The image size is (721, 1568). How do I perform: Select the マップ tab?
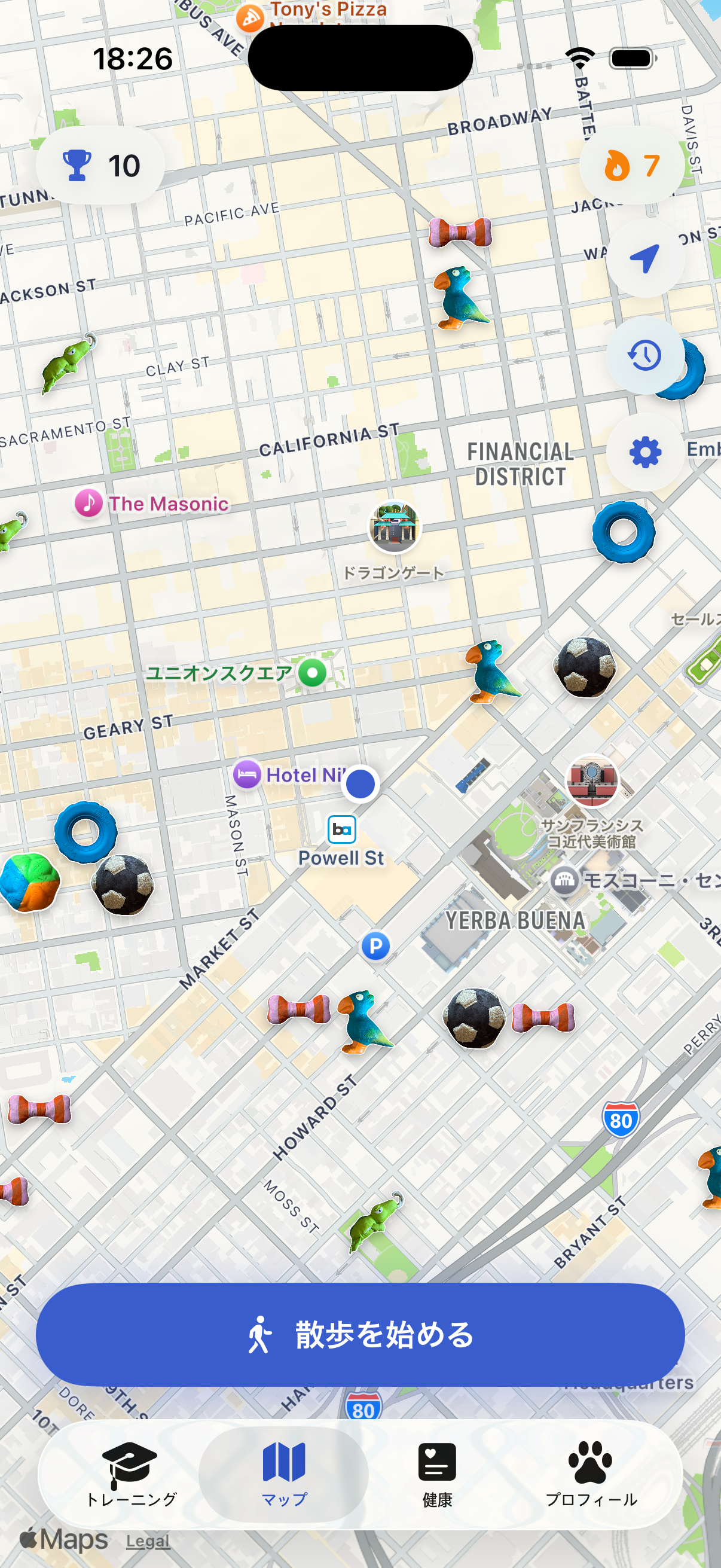(283, 1474)
